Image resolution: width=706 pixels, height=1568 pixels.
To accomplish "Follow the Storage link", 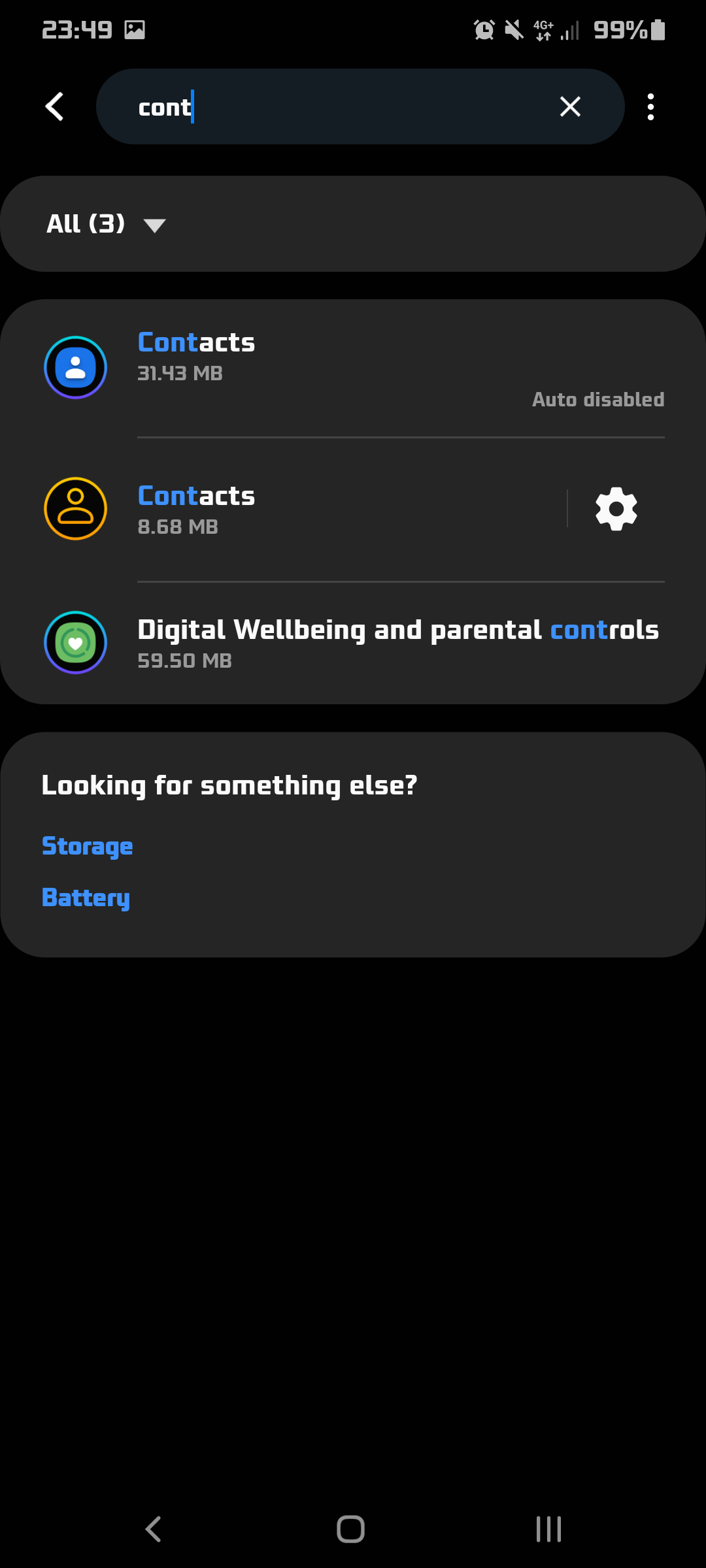I will (87, 846).
